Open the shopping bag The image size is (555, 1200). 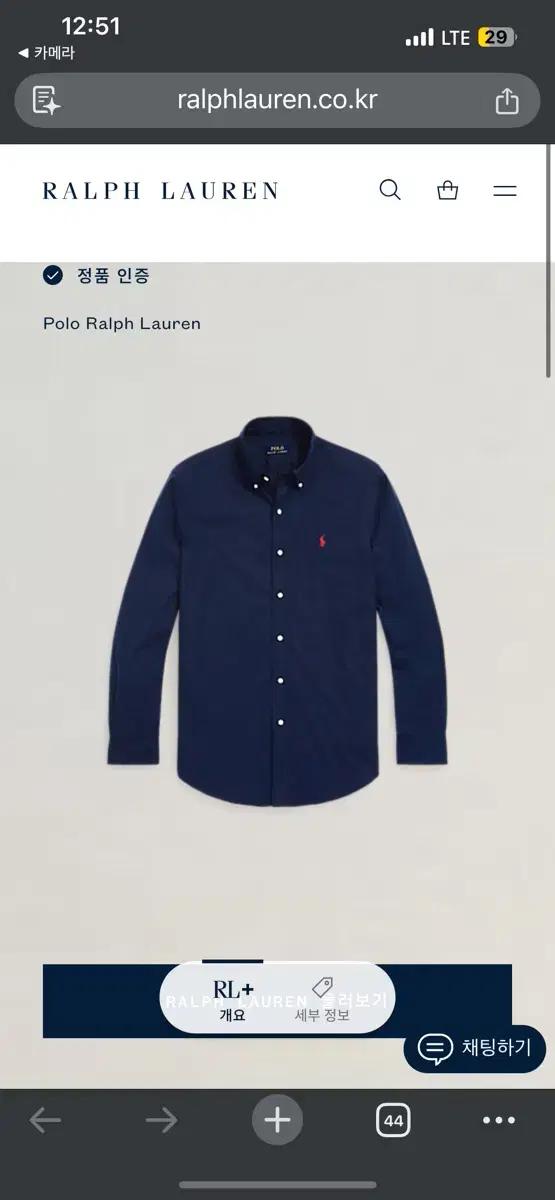pos(448,190)
